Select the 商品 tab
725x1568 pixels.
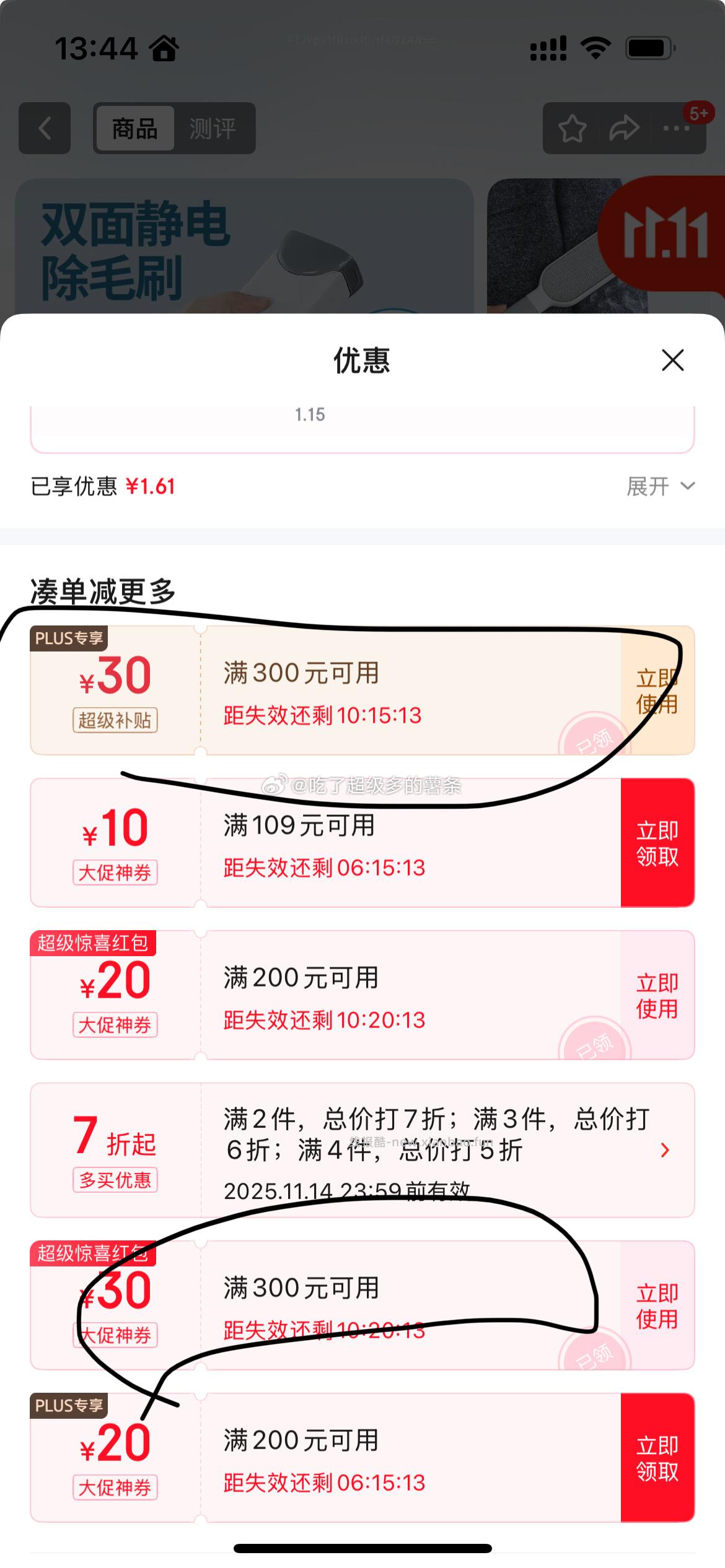[x=135, y=128]
